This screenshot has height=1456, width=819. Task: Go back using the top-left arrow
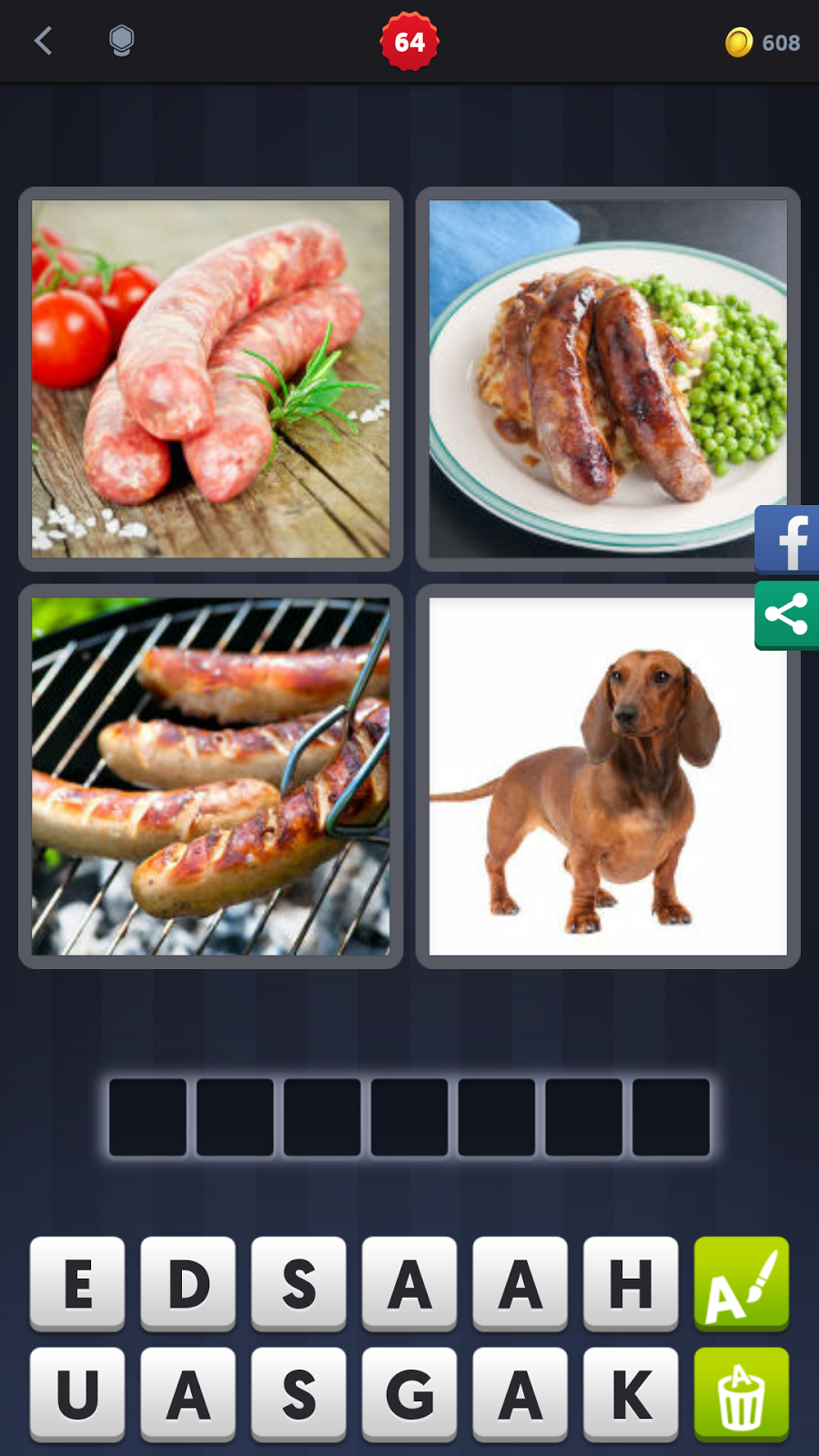[43, 41]
